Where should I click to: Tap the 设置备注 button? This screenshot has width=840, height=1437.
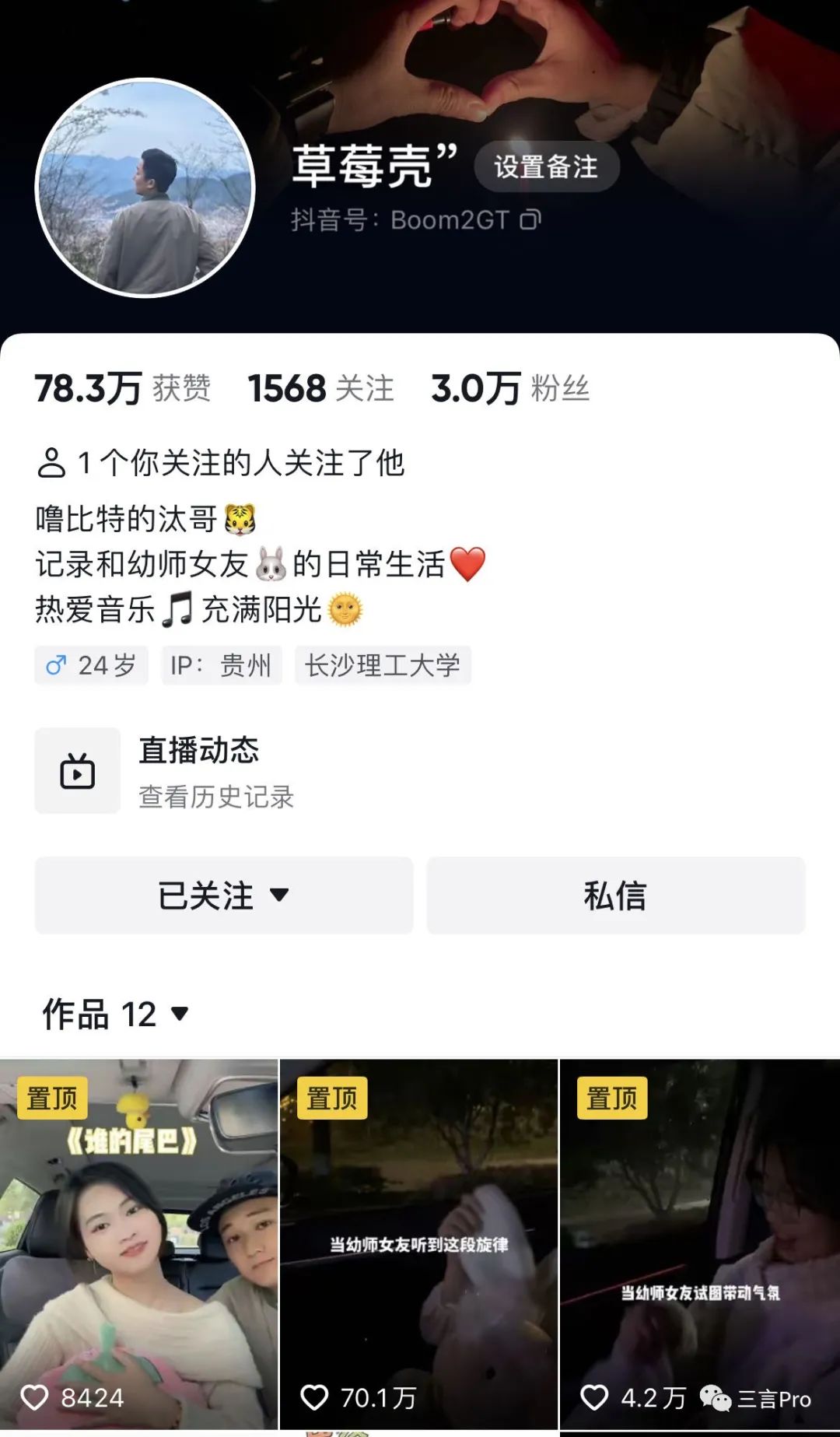(x=546, y=166)
